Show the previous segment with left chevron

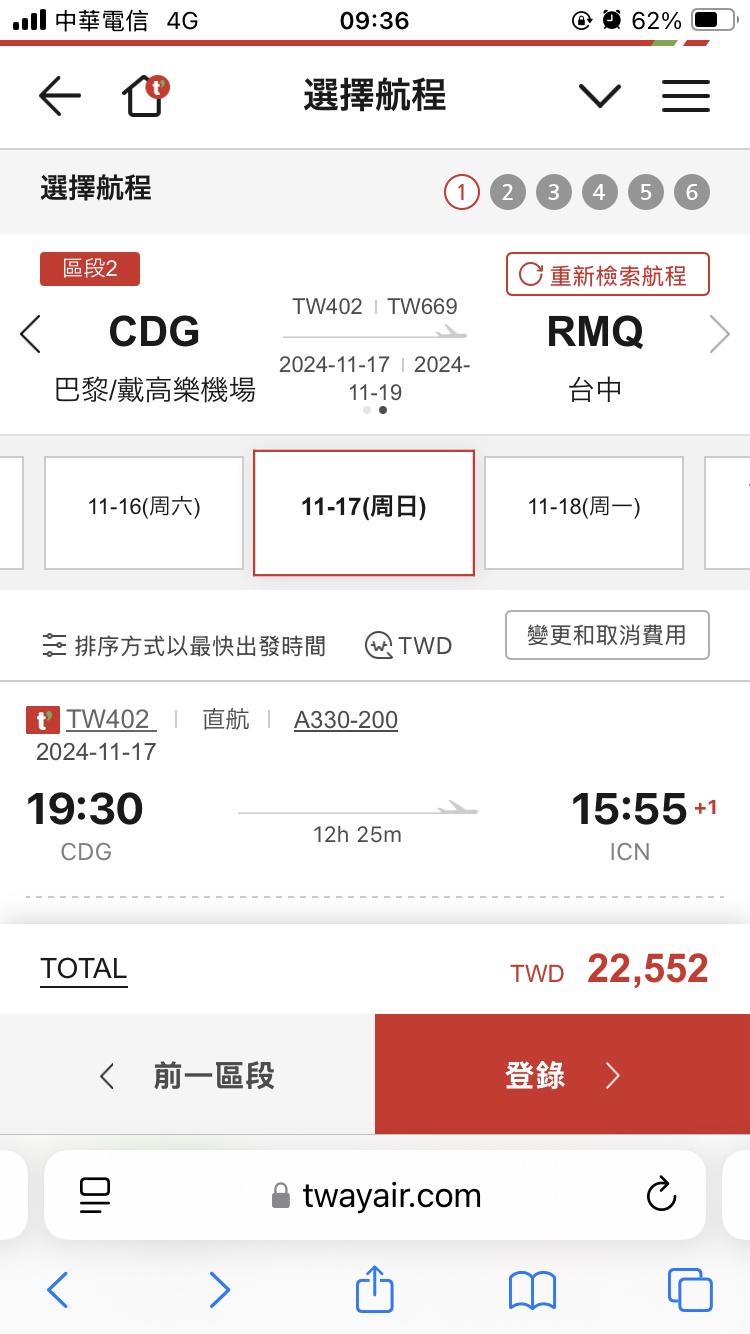(x=31, y=334)
